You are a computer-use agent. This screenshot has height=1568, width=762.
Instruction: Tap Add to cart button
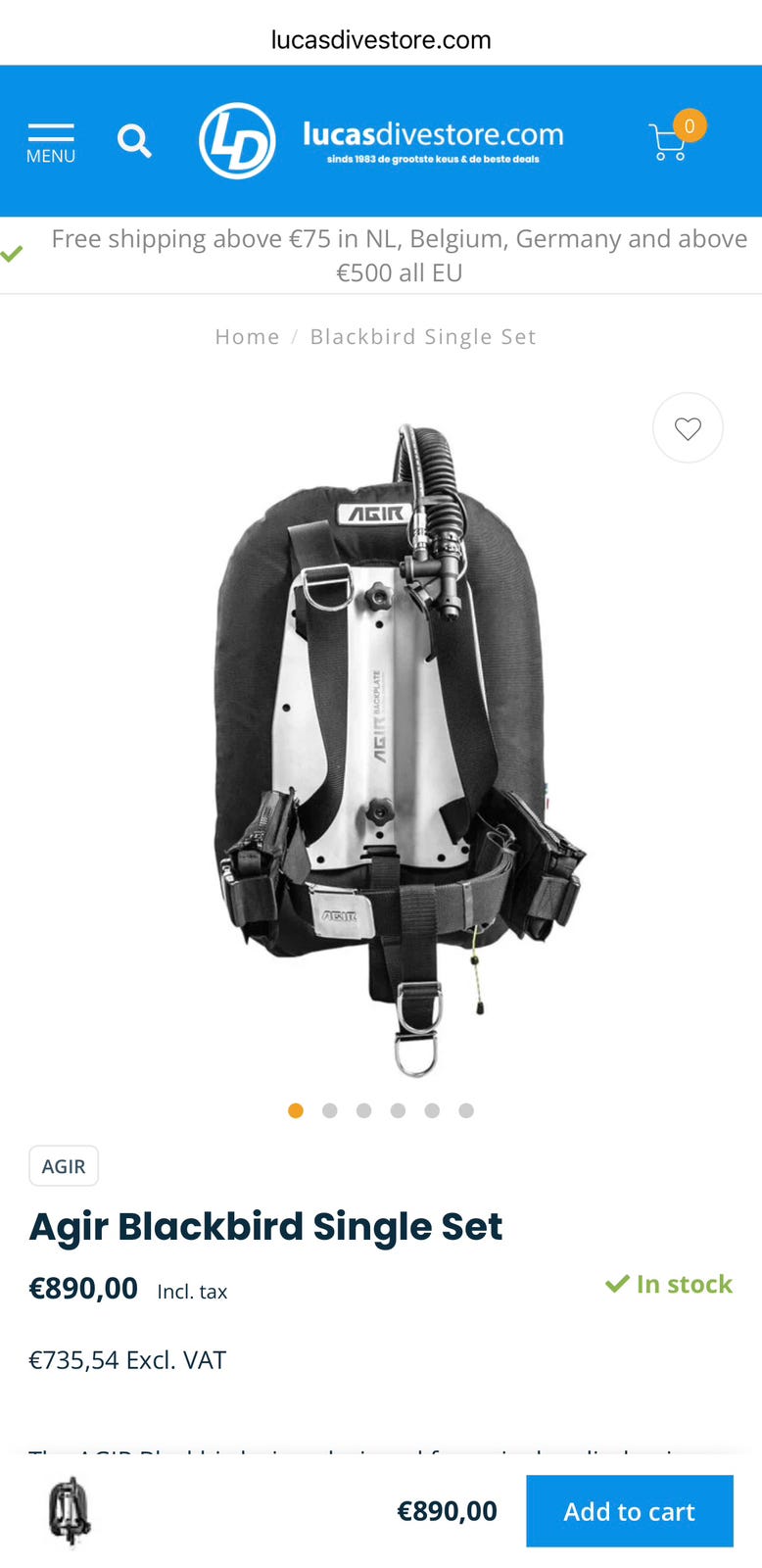coord(630,1511)
